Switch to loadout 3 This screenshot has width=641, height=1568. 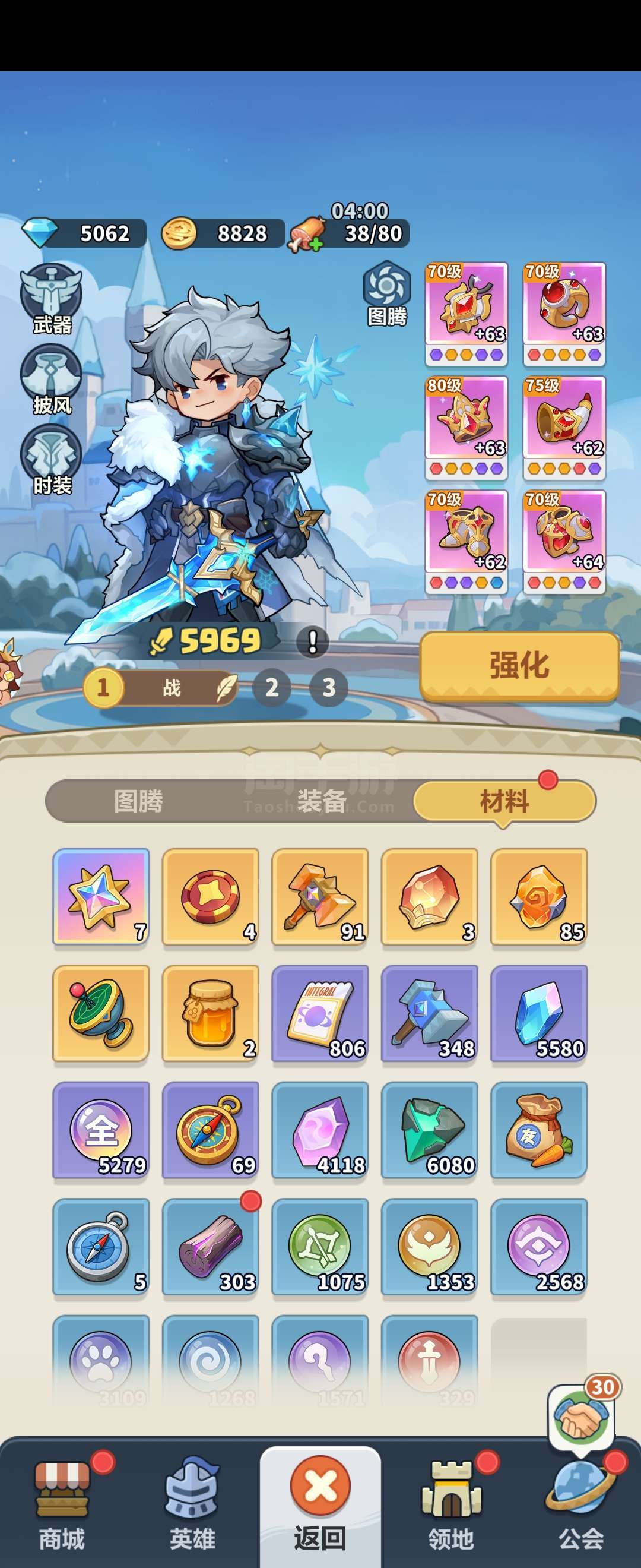(328, 688)
